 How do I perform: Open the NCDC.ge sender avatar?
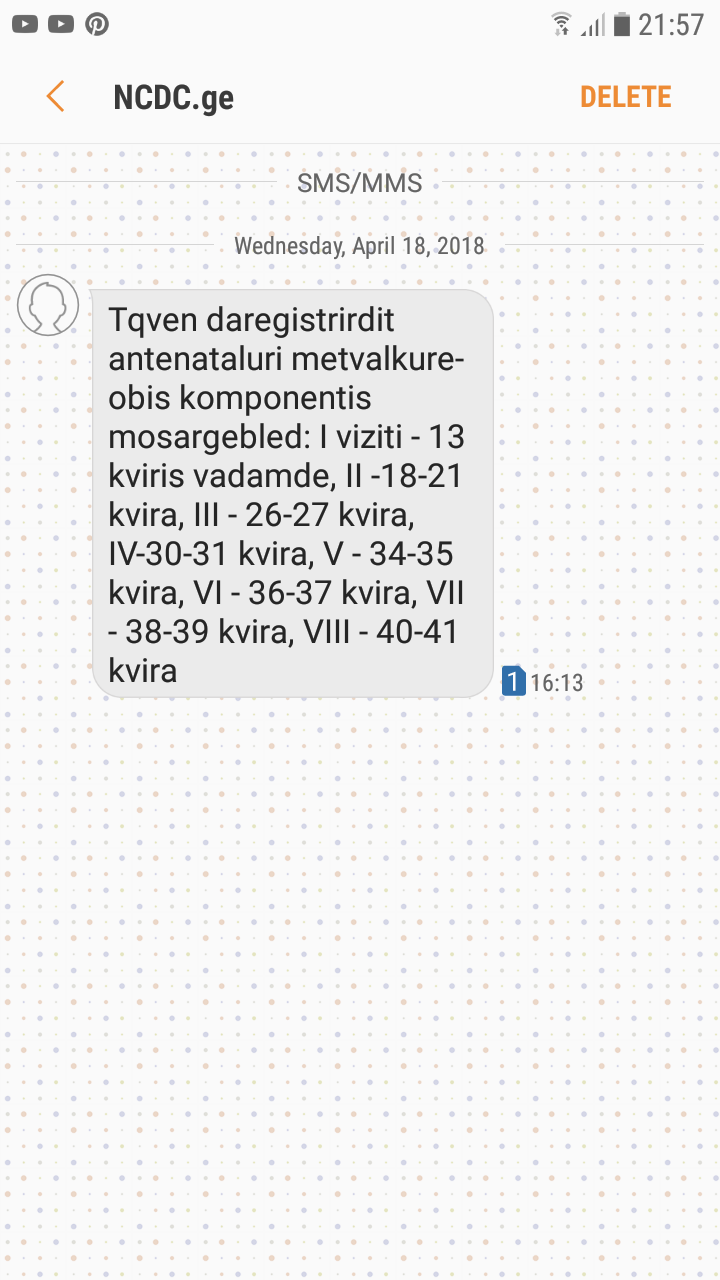pyautogui.click(x=48, y=305)
